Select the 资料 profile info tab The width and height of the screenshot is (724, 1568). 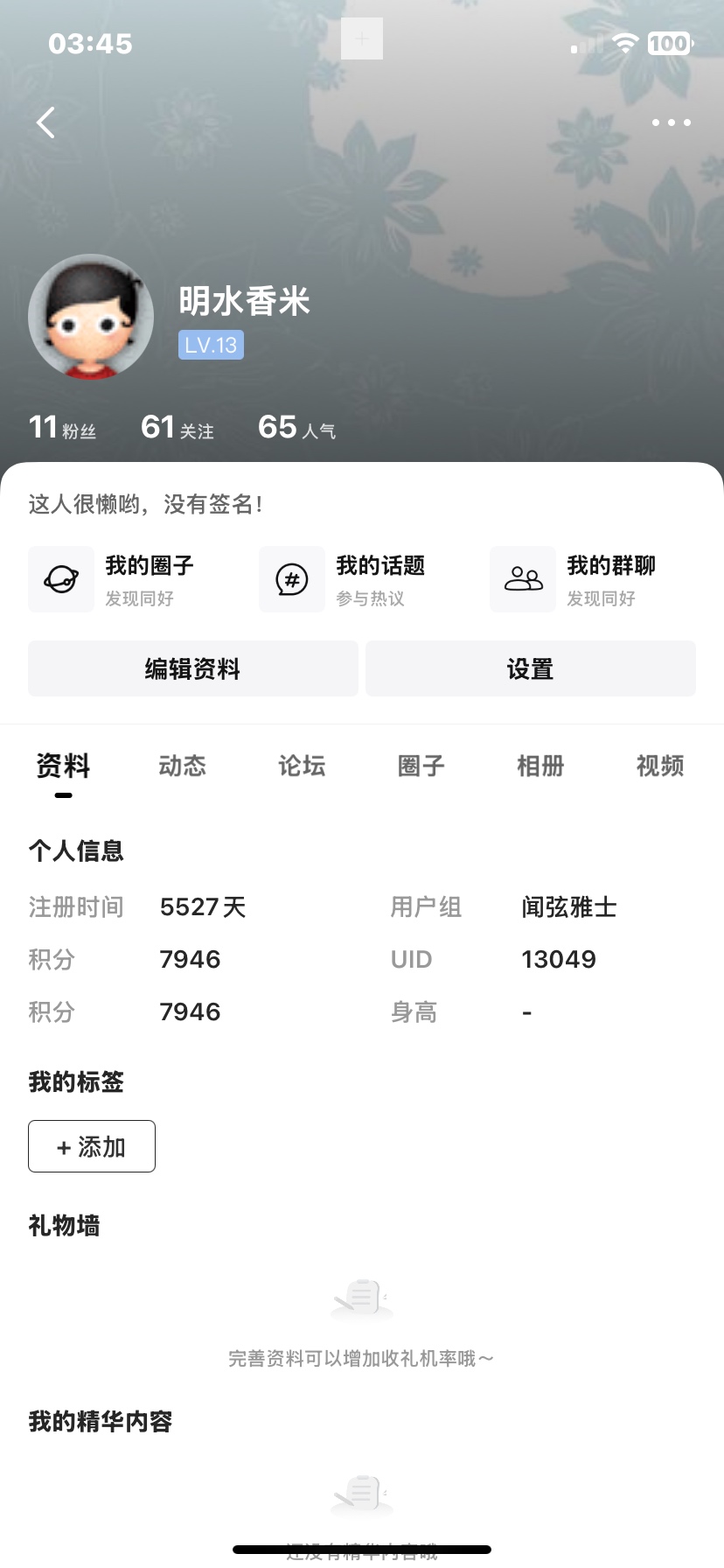pos(63,766)
